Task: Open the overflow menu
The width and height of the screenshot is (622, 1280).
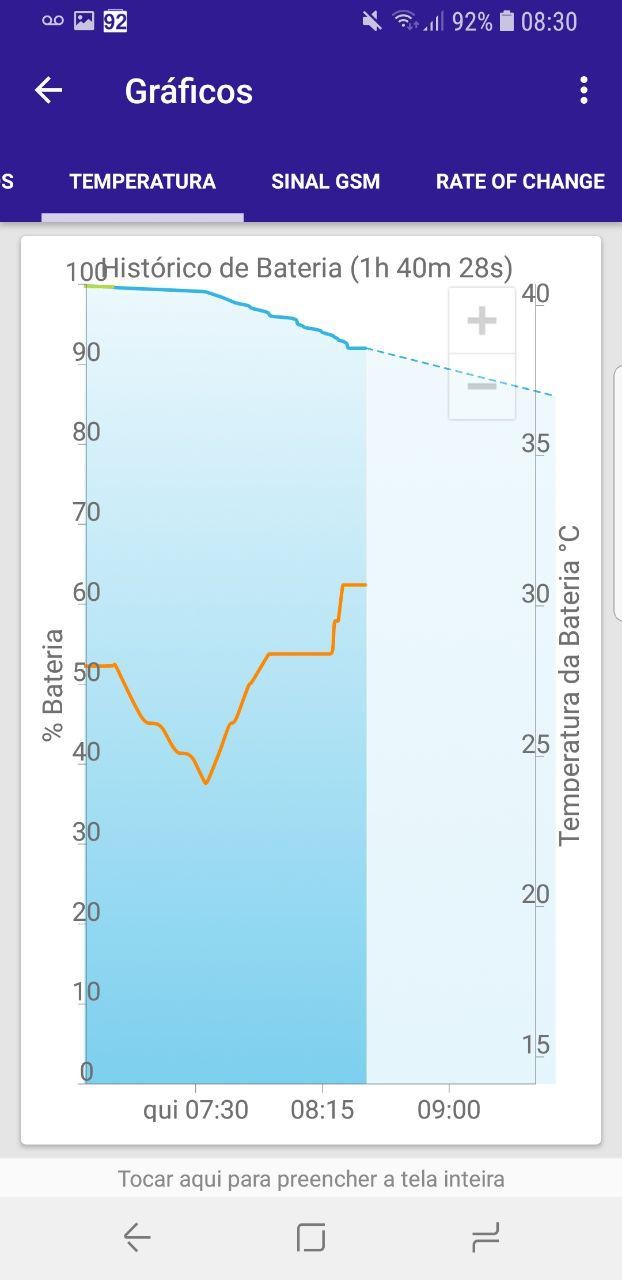Action: (x=584, y=91)
